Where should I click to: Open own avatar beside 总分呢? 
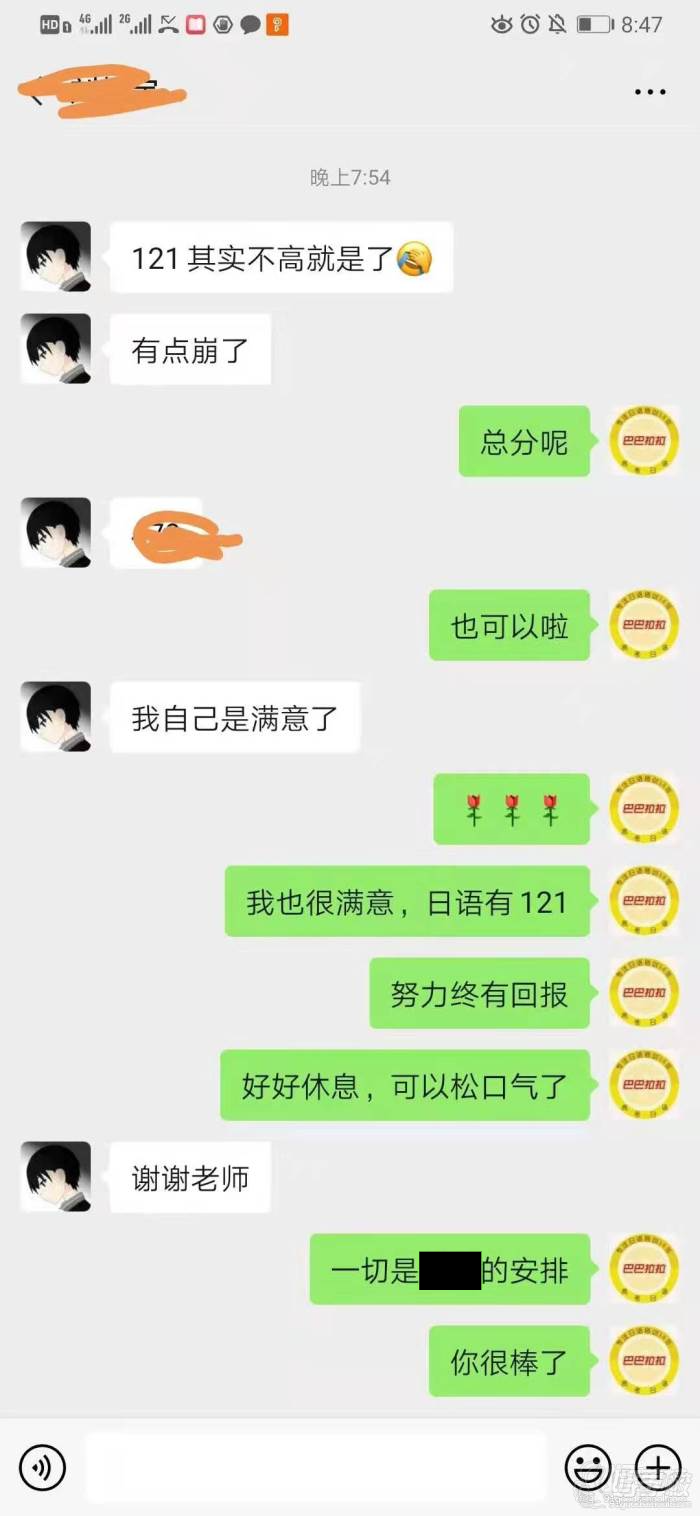click(644, 441)
